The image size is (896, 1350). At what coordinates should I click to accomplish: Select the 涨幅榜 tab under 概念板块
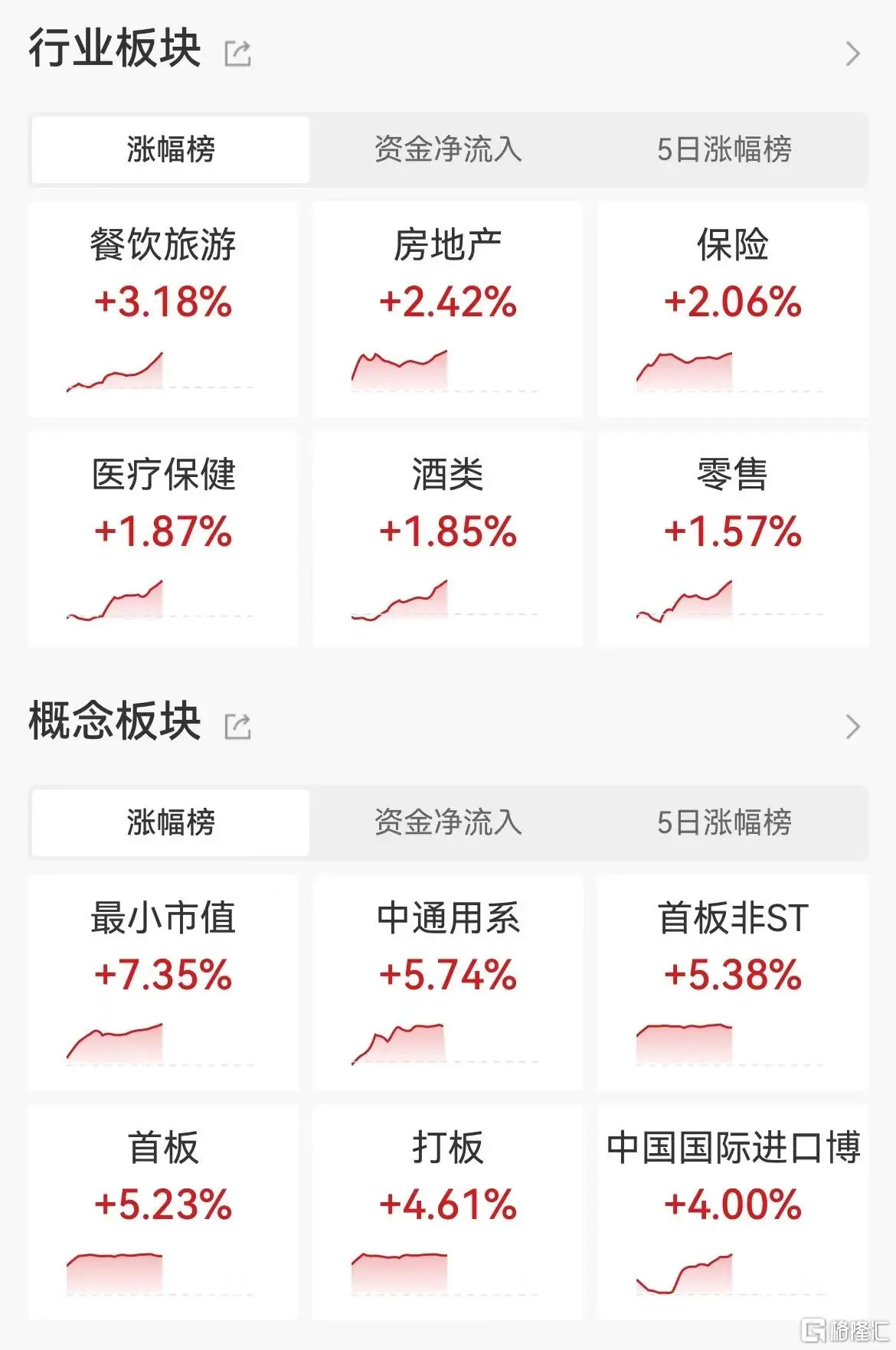[x=168, y=823]
